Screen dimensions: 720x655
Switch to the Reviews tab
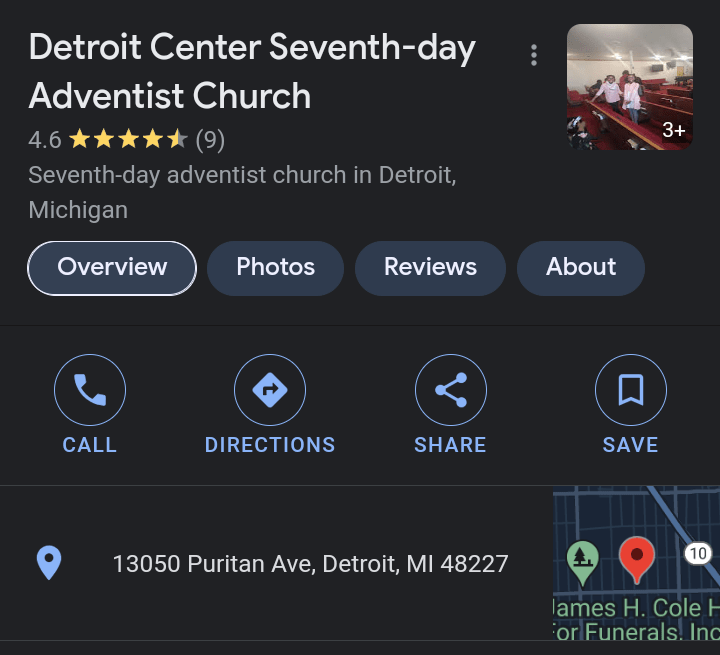[430, 268]
